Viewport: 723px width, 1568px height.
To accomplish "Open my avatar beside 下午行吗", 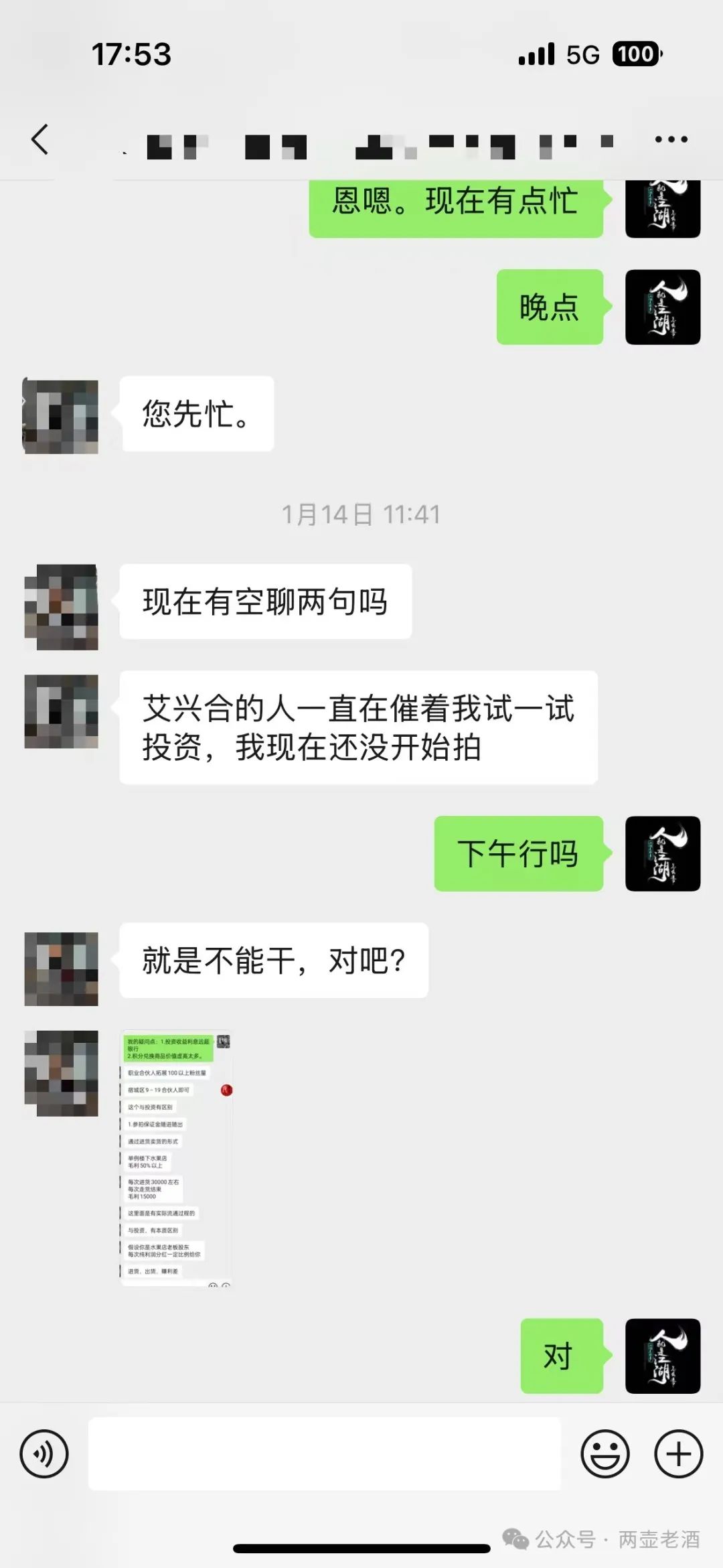I will tap(662, 854).
